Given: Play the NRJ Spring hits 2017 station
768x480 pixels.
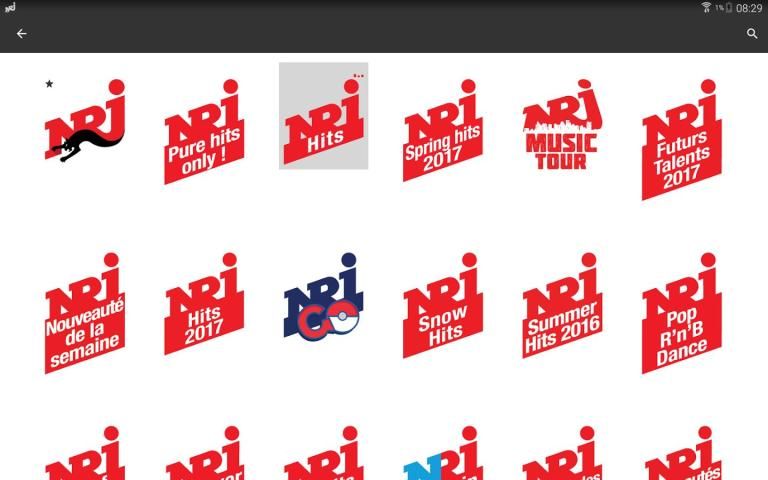Looking at the screenshot, I should (443, 130).
